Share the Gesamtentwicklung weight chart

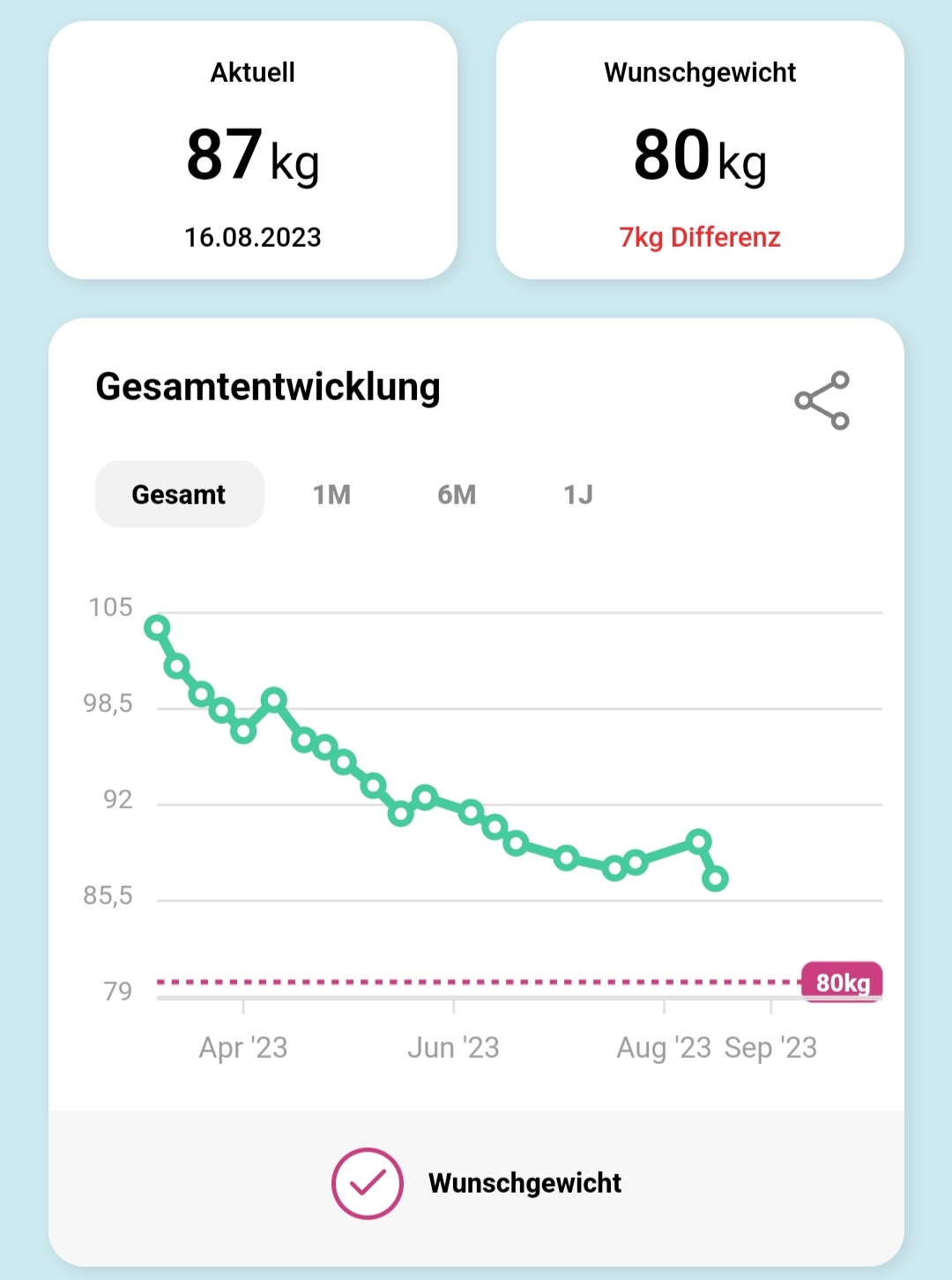click(822, 401)
